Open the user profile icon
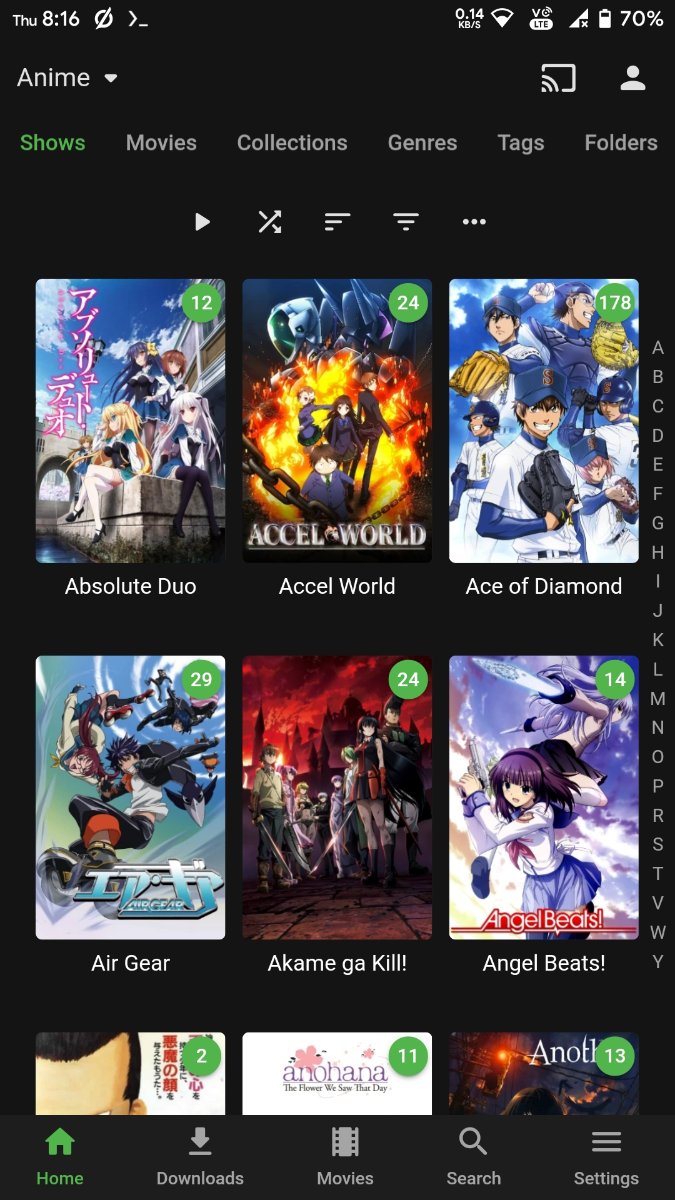 pos(633,78)
